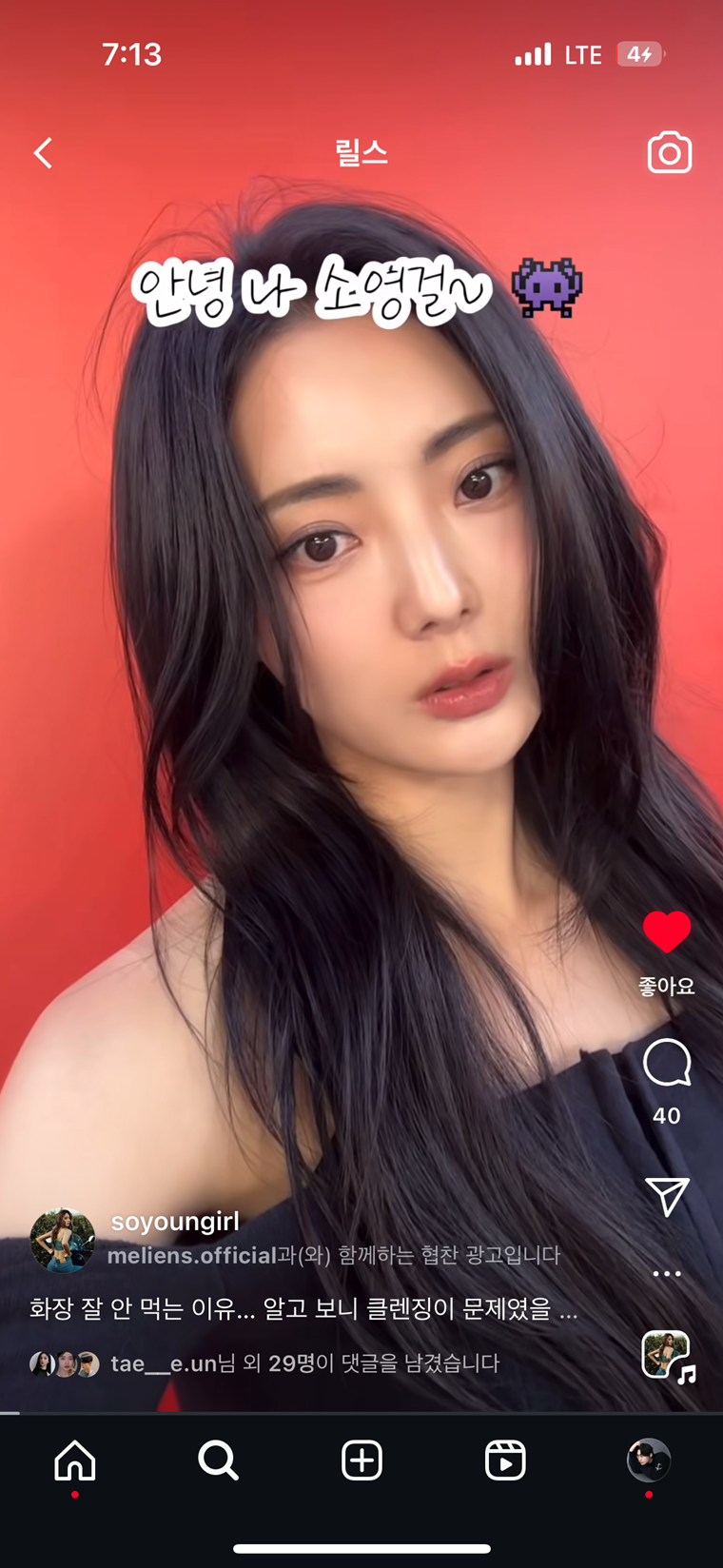Go to the Home tab

(x=75, y=1460)
